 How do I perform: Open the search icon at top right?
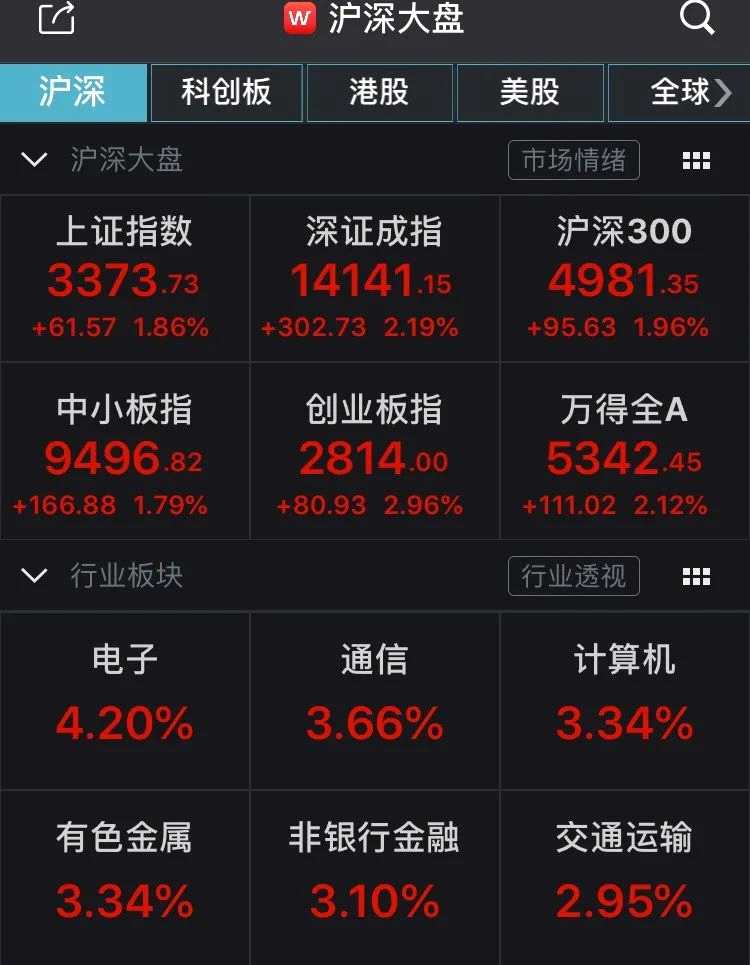click(696, 18)
